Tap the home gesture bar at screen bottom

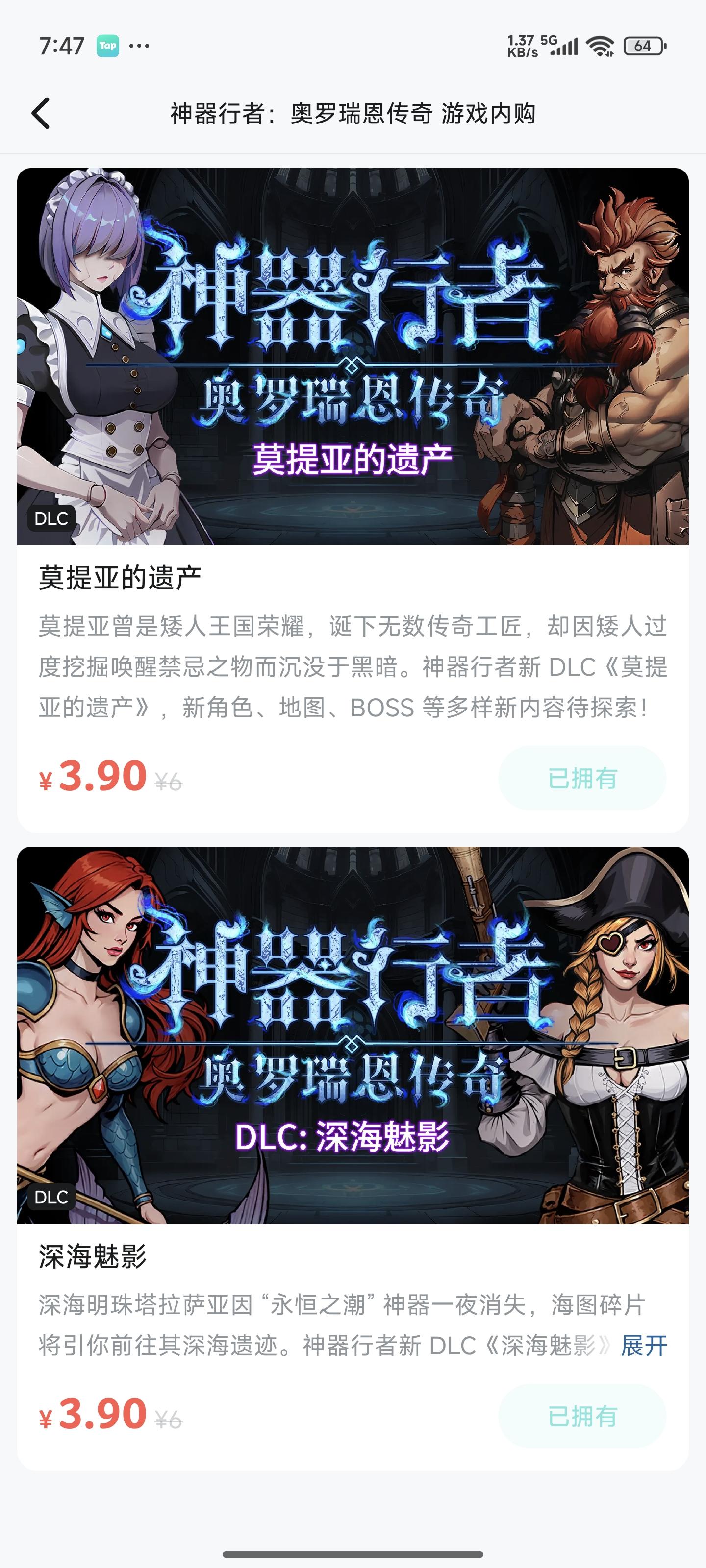(x=353, y=1556)
